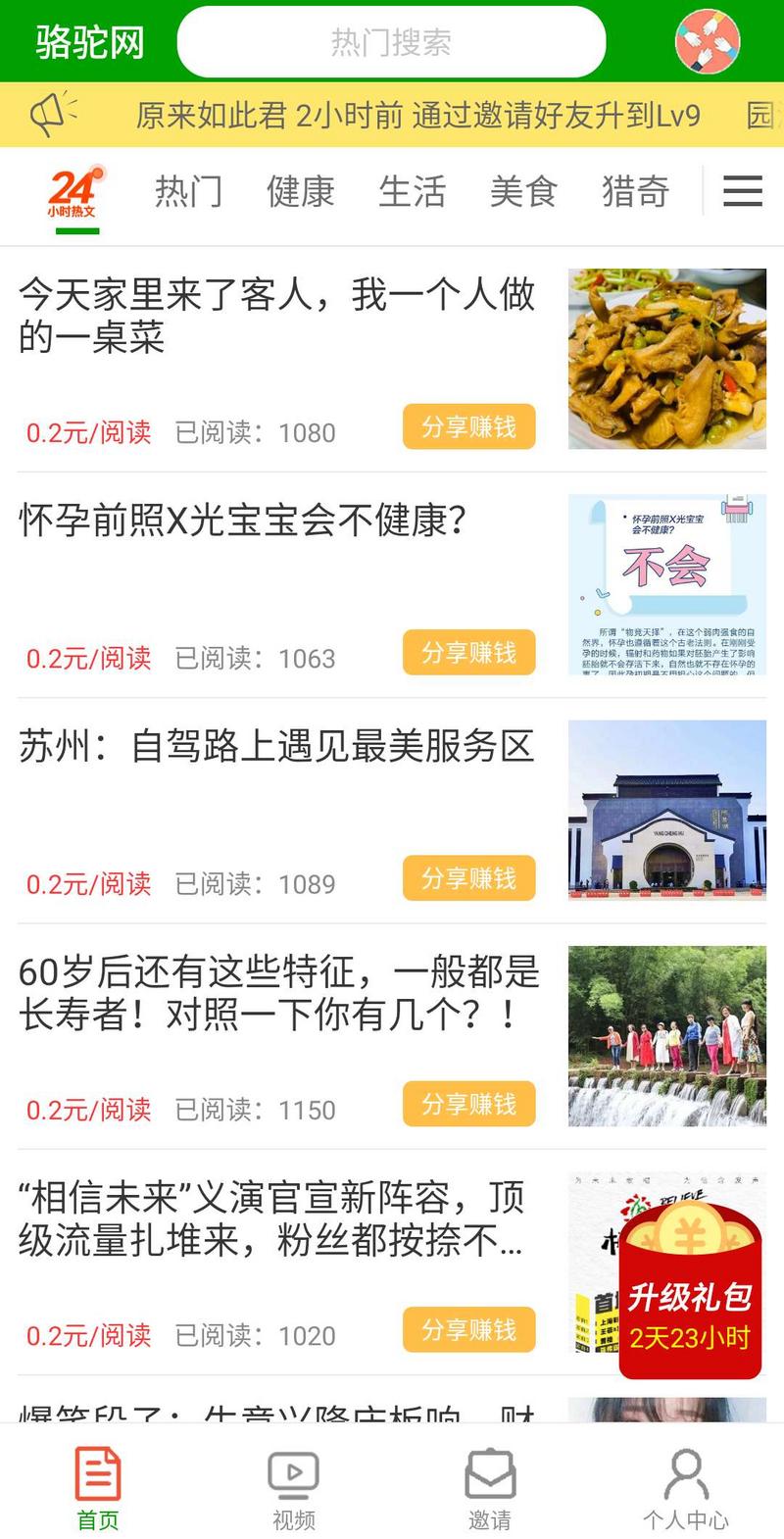The width and height of the screenshot is (784, 1539).
Task: Open the round avatar icon in header
Action: pyautogui.click(x=708, y=42)
